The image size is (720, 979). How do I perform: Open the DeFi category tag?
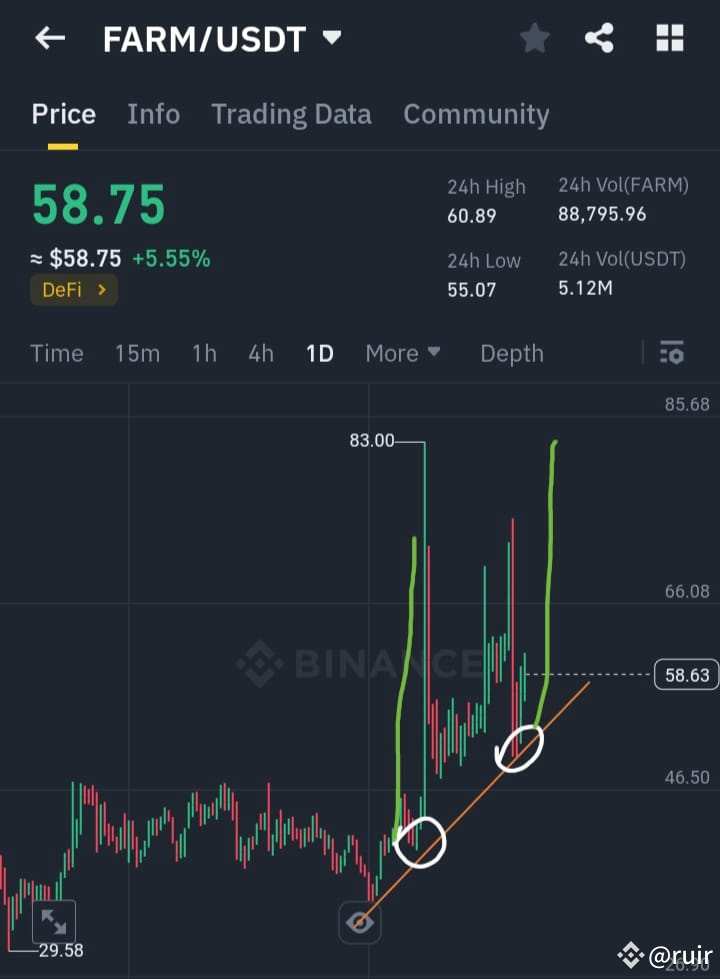73,291
